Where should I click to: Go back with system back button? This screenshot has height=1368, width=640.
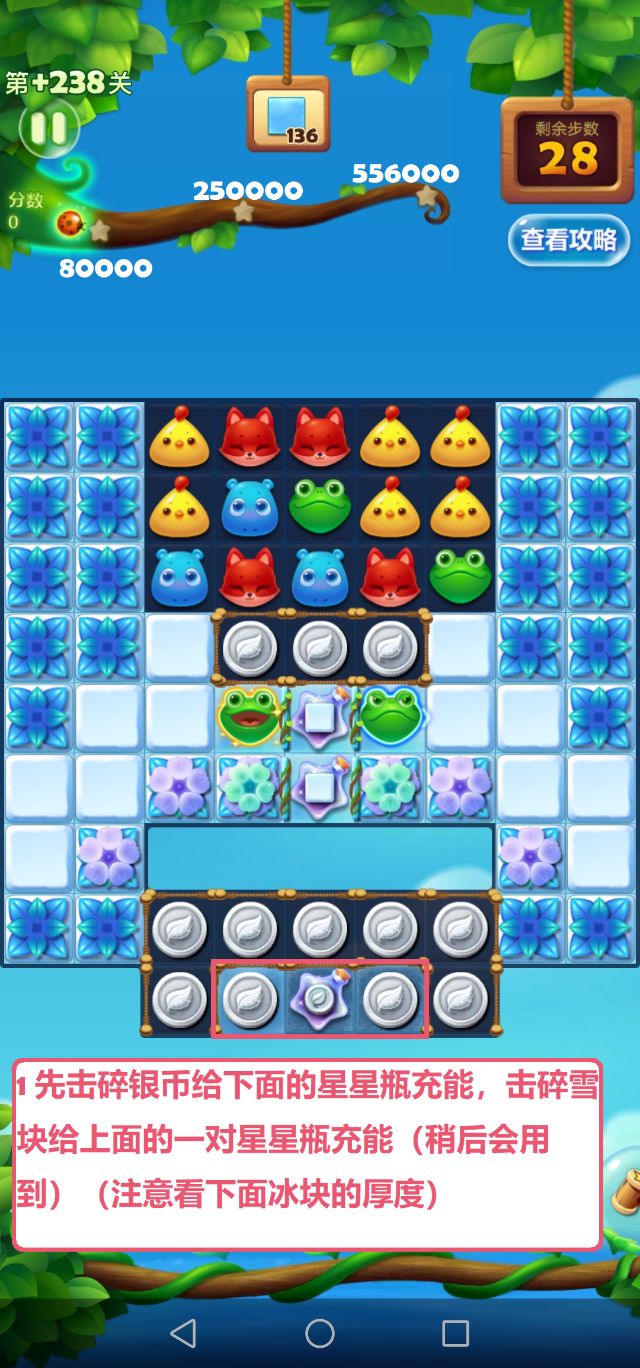[x=183, y=1332]
